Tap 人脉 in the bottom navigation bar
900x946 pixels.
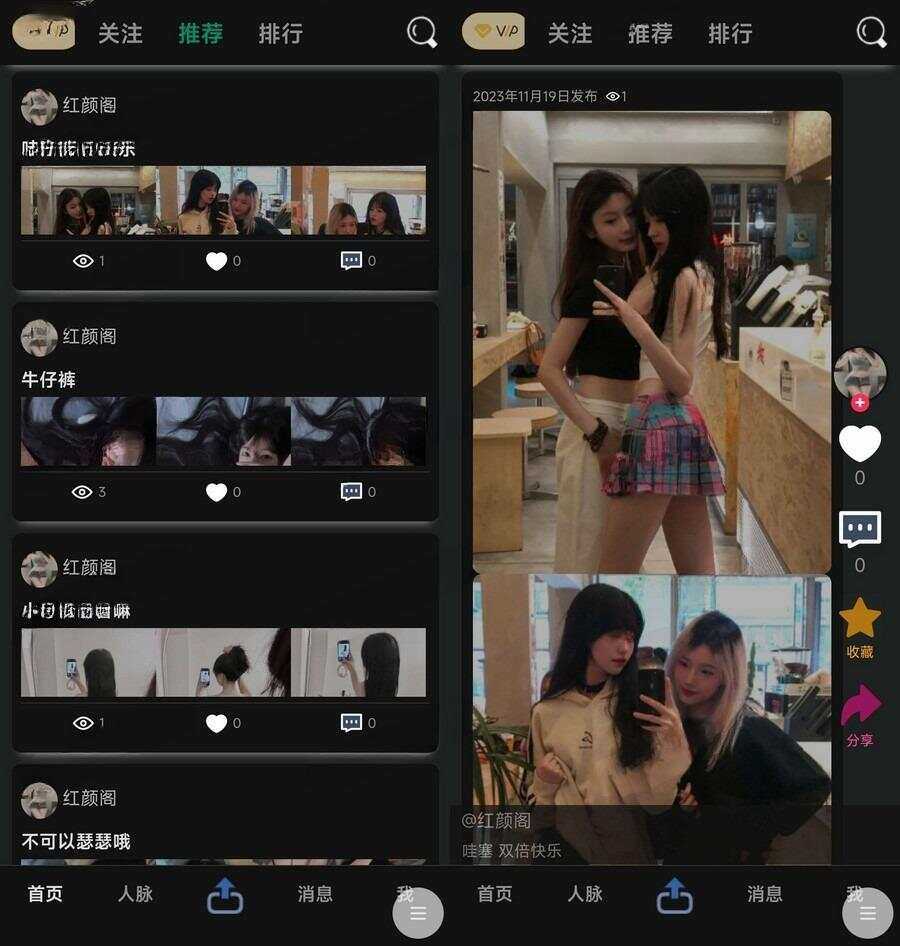coord(135,896)
